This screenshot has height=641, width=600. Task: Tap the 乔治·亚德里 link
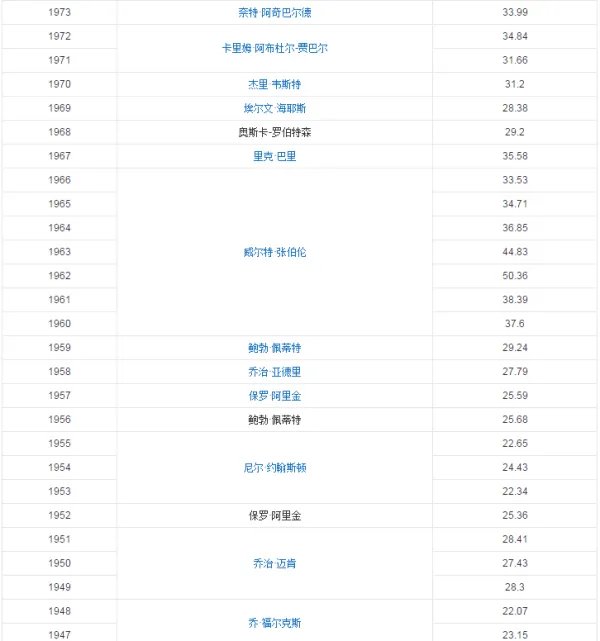click(x=274, y=372)
